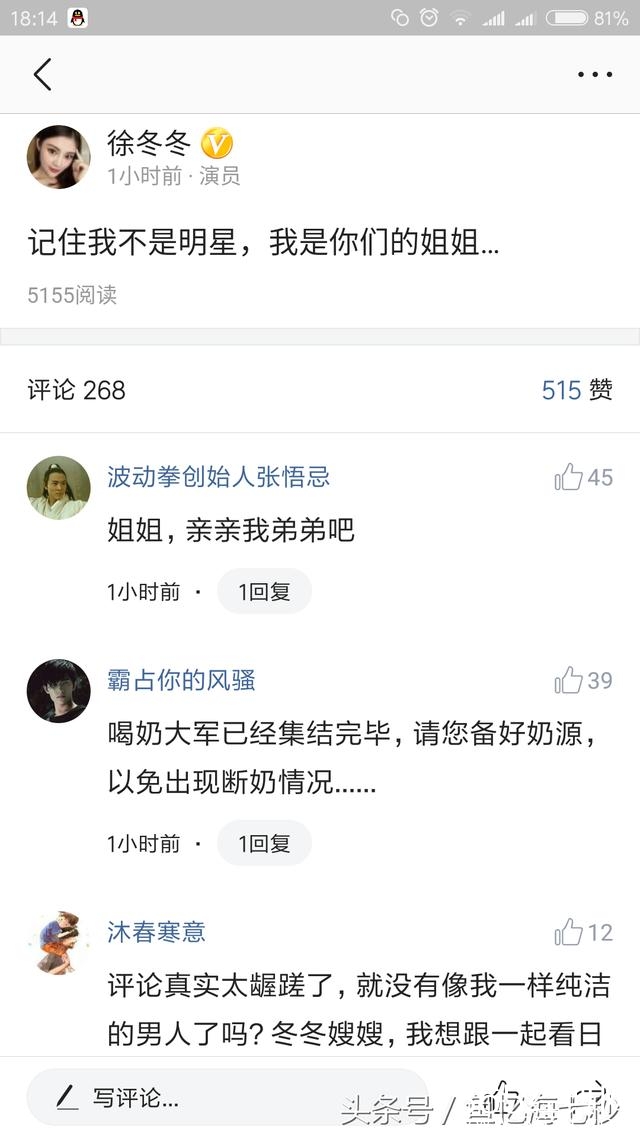The image size is (640, 1138).
Task: Open commenter 波动拳创始人张悟忌's profile
Action: [x=218, y=477]
